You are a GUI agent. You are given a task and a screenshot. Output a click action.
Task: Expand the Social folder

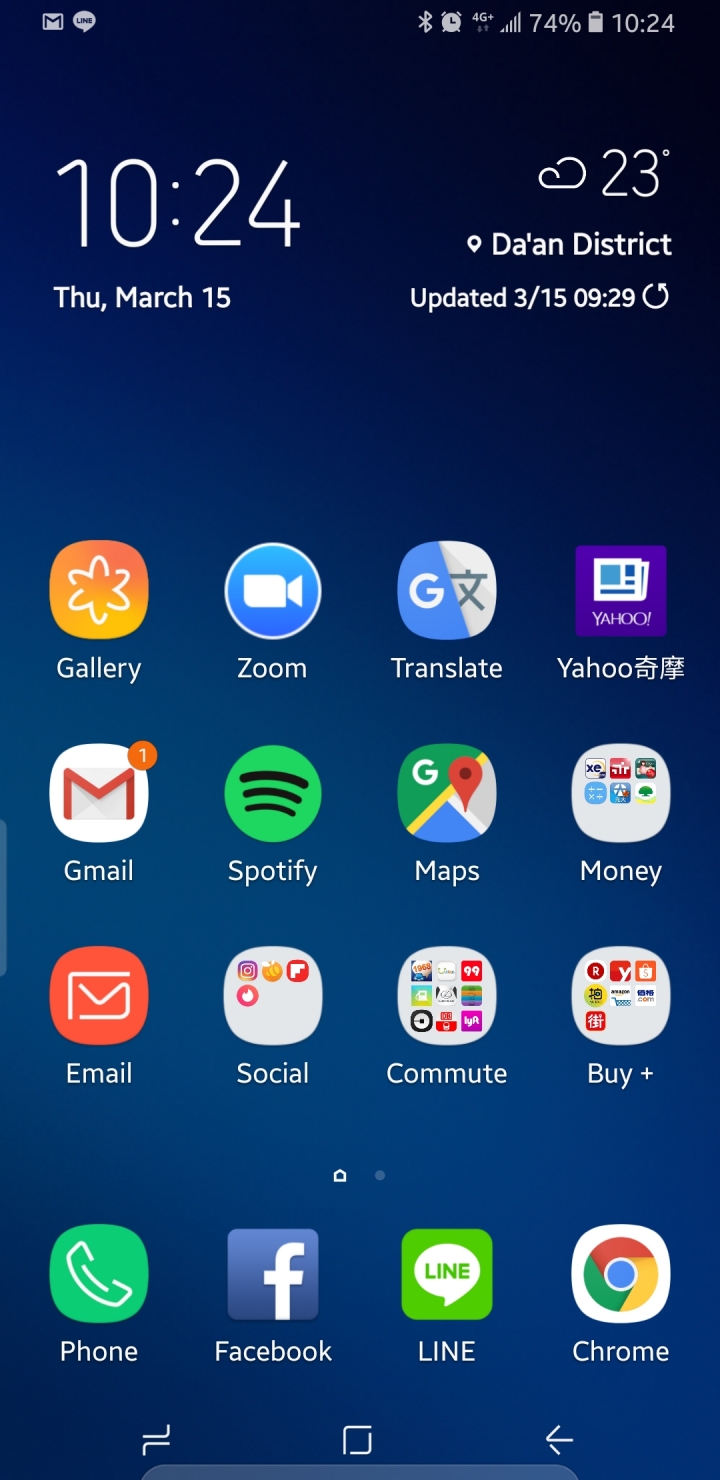click(x=272, y=996)
